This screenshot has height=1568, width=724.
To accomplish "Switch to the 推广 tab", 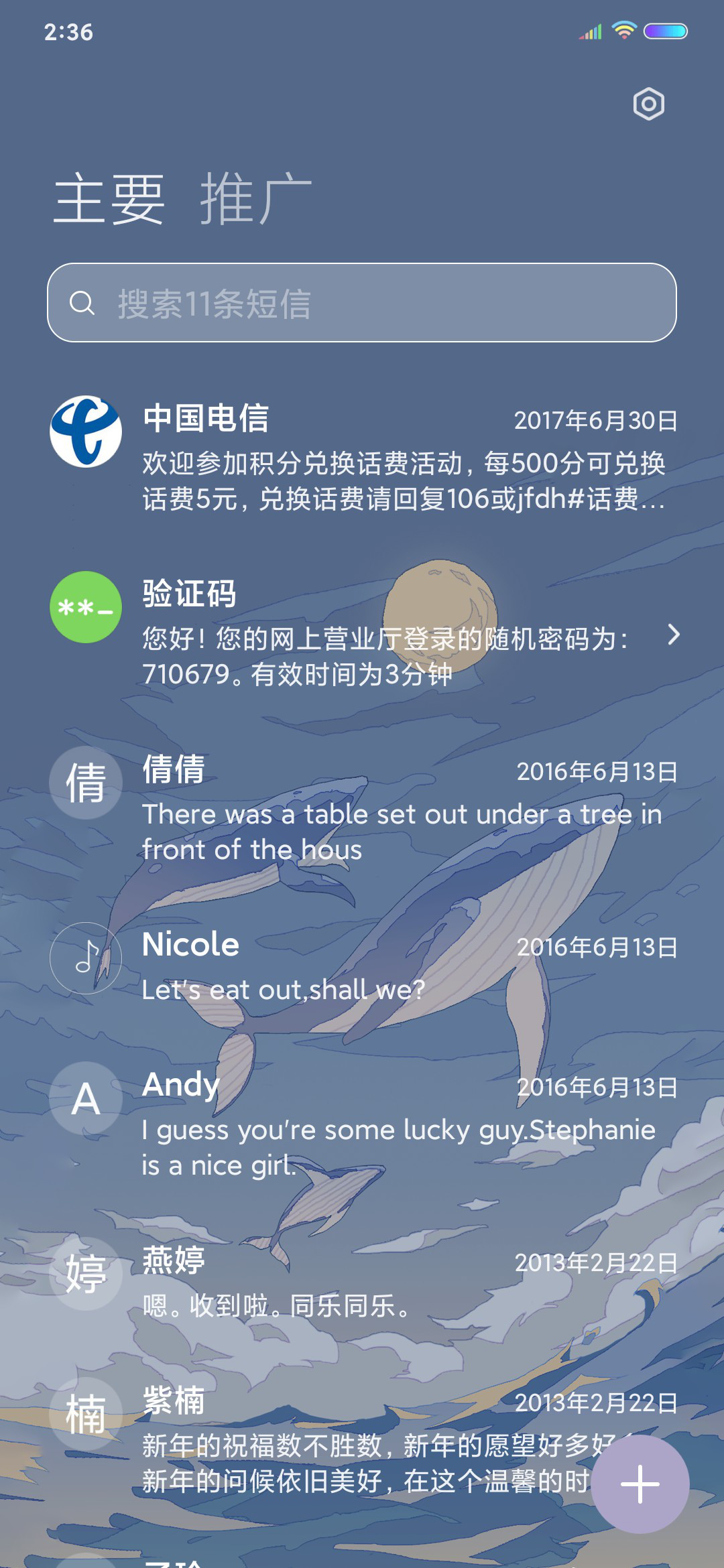I will pyautogui.click(x=255, y=198).
